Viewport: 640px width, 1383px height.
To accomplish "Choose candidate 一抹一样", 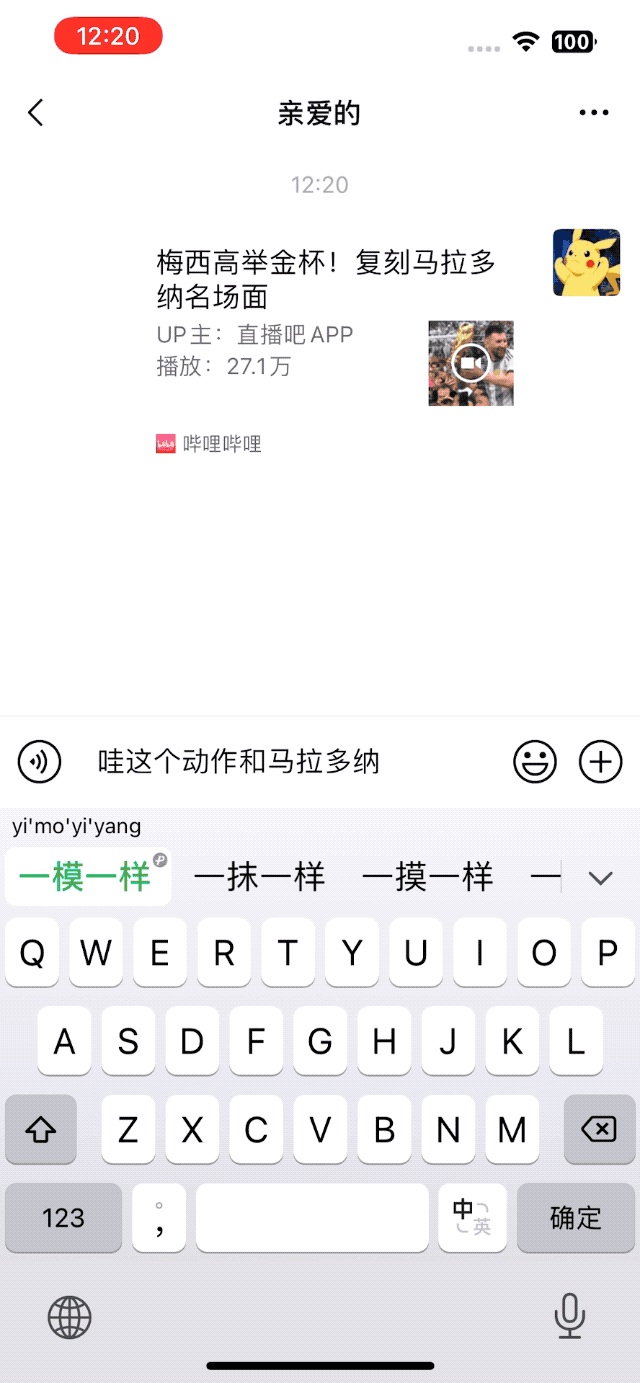I will pyautogui.click(x=259, y=878).
